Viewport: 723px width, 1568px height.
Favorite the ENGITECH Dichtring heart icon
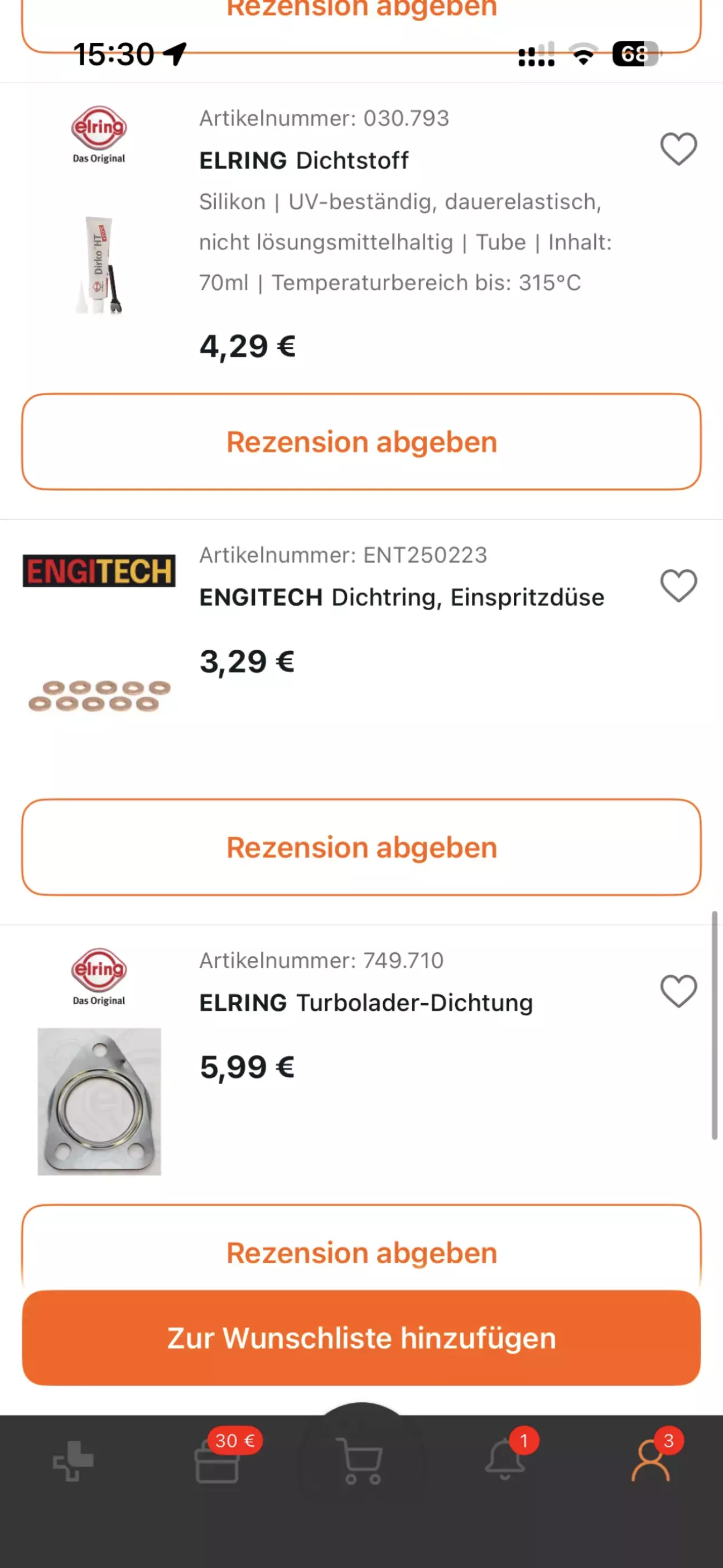click(x=678, y=586)
